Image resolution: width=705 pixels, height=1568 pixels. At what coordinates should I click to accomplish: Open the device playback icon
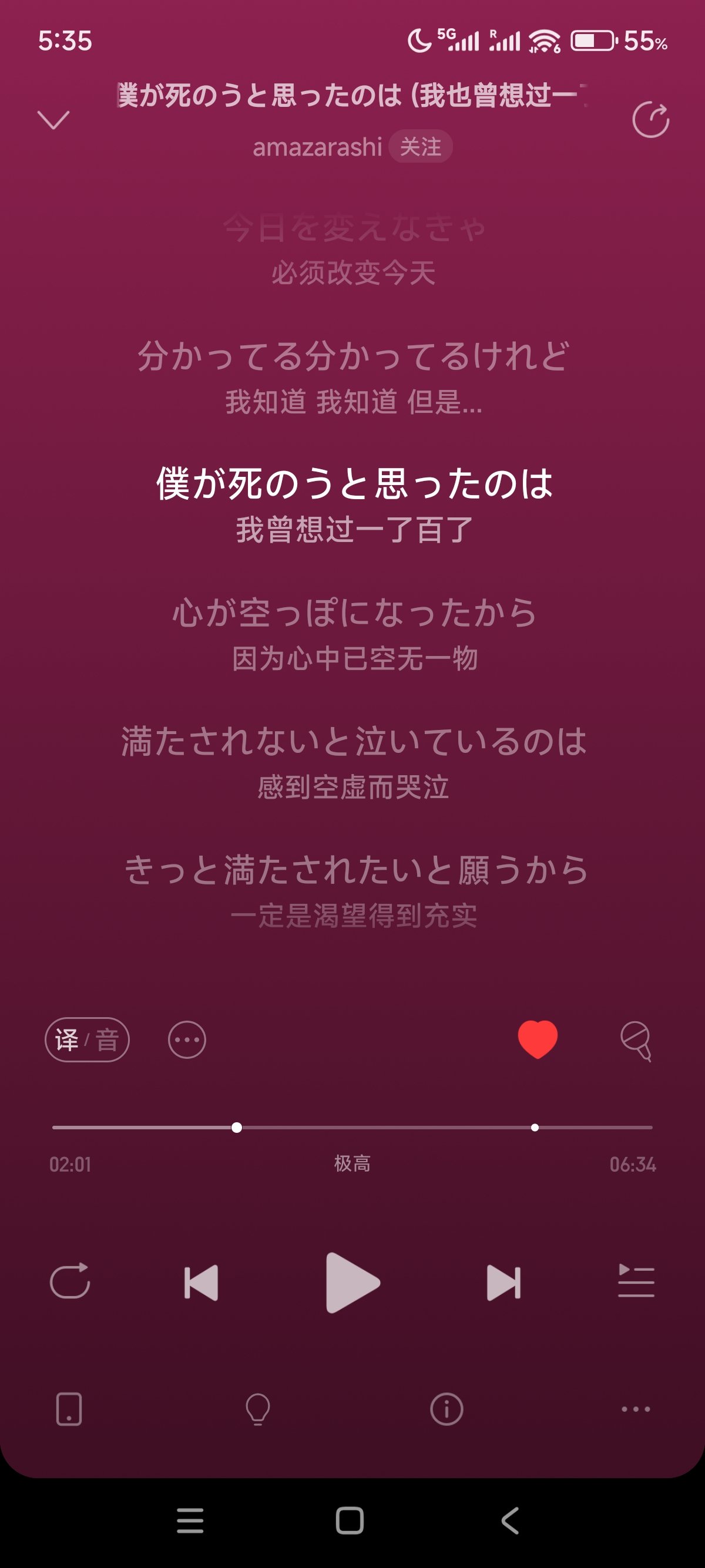click(69, 1408)
